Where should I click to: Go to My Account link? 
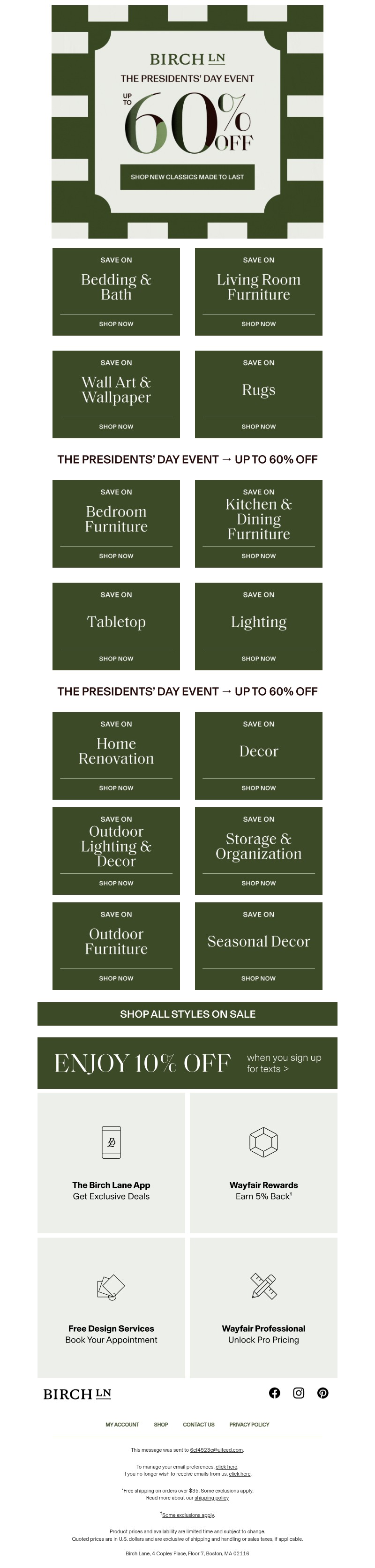pyautogui.click(x=122, y=1425)
